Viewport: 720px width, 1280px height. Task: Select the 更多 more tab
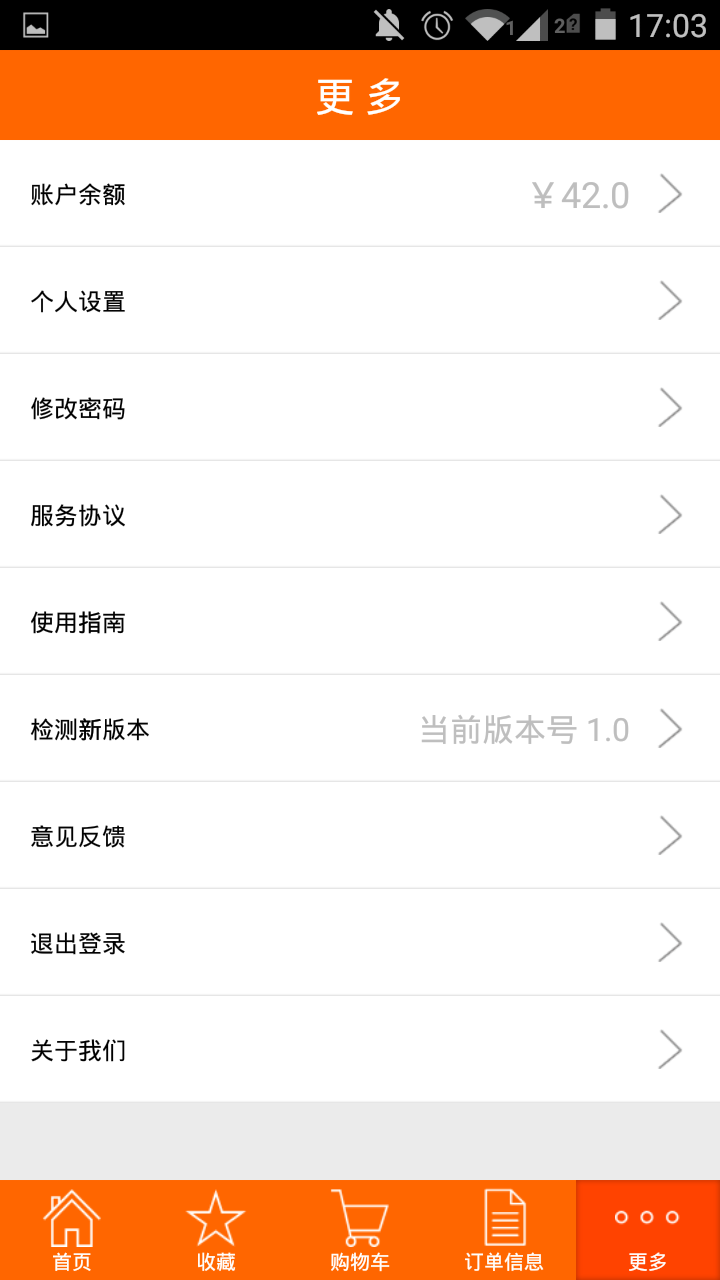pyautogui.click(x=648, y=1230)
